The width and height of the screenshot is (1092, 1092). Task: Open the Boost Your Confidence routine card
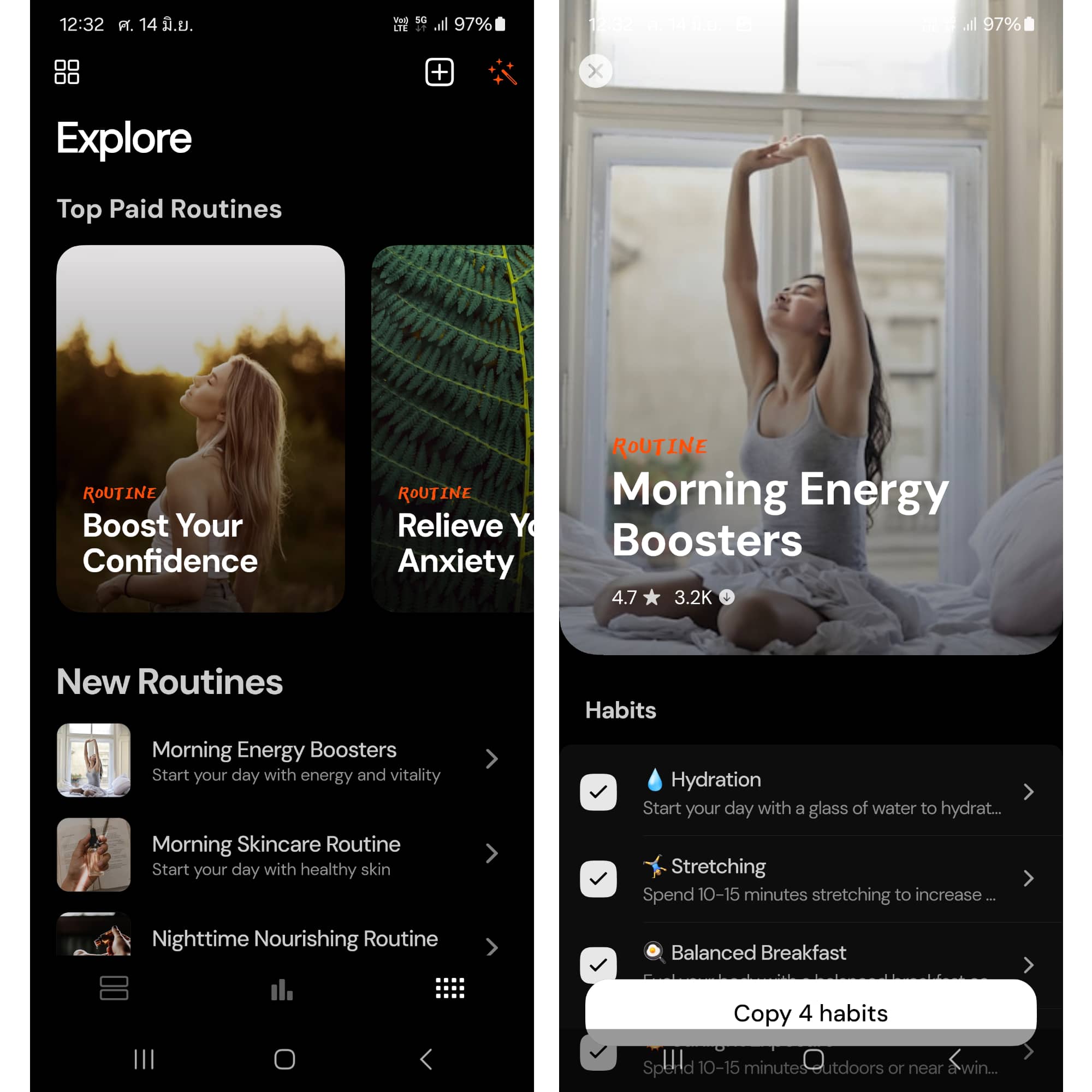200,428
